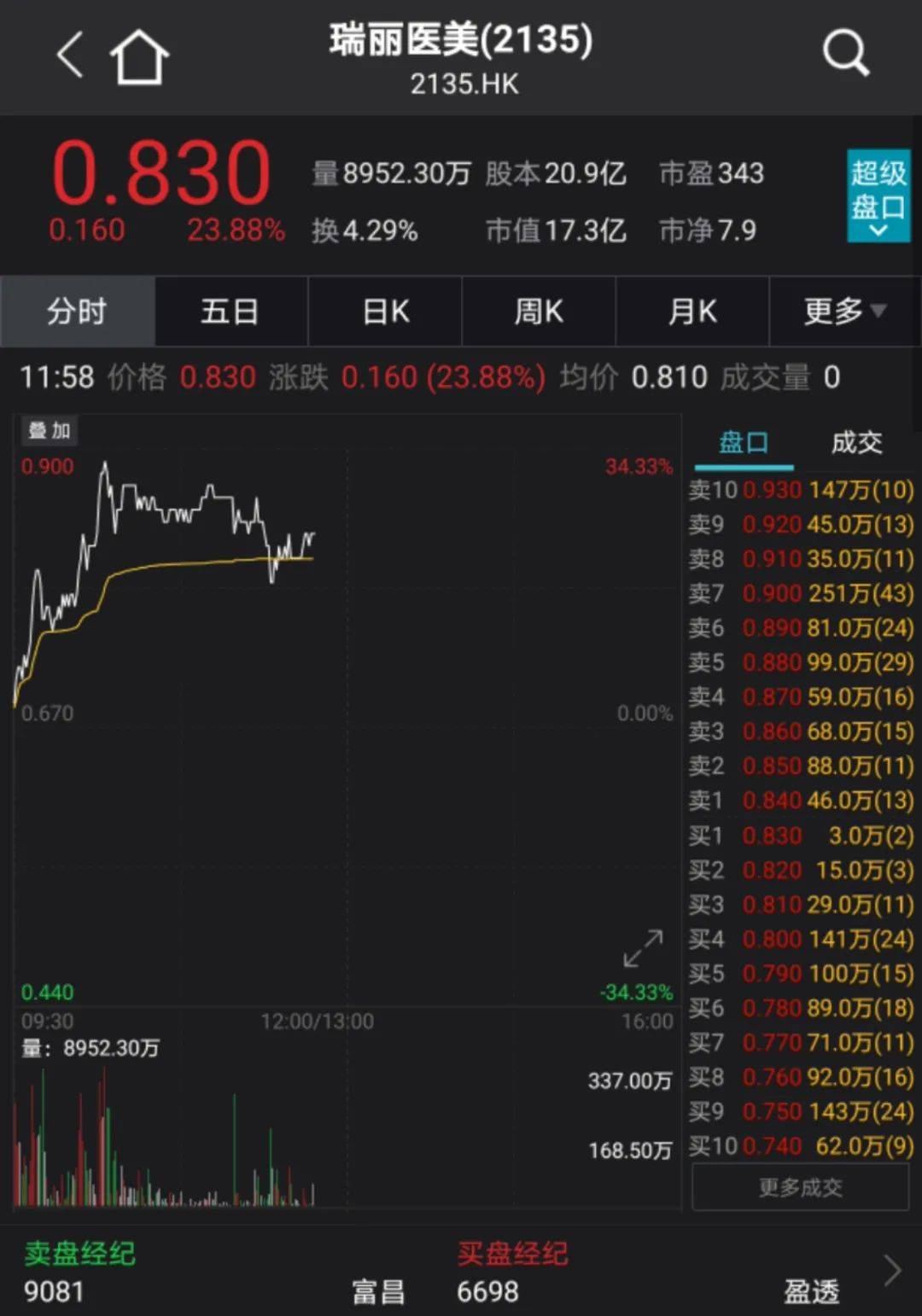The height and width of the screenshot is (1316, 922).
Task: Switch to the 成交 transactions tab
Action: coord(856,442)
